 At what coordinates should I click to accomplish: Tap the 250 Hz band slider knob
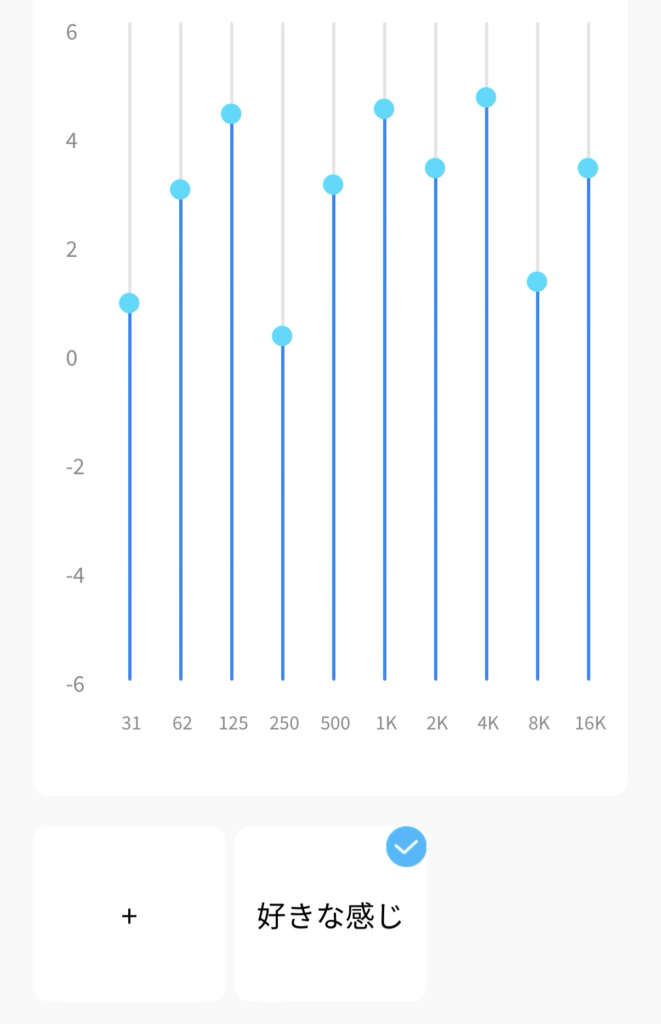[x=282, y=336]
